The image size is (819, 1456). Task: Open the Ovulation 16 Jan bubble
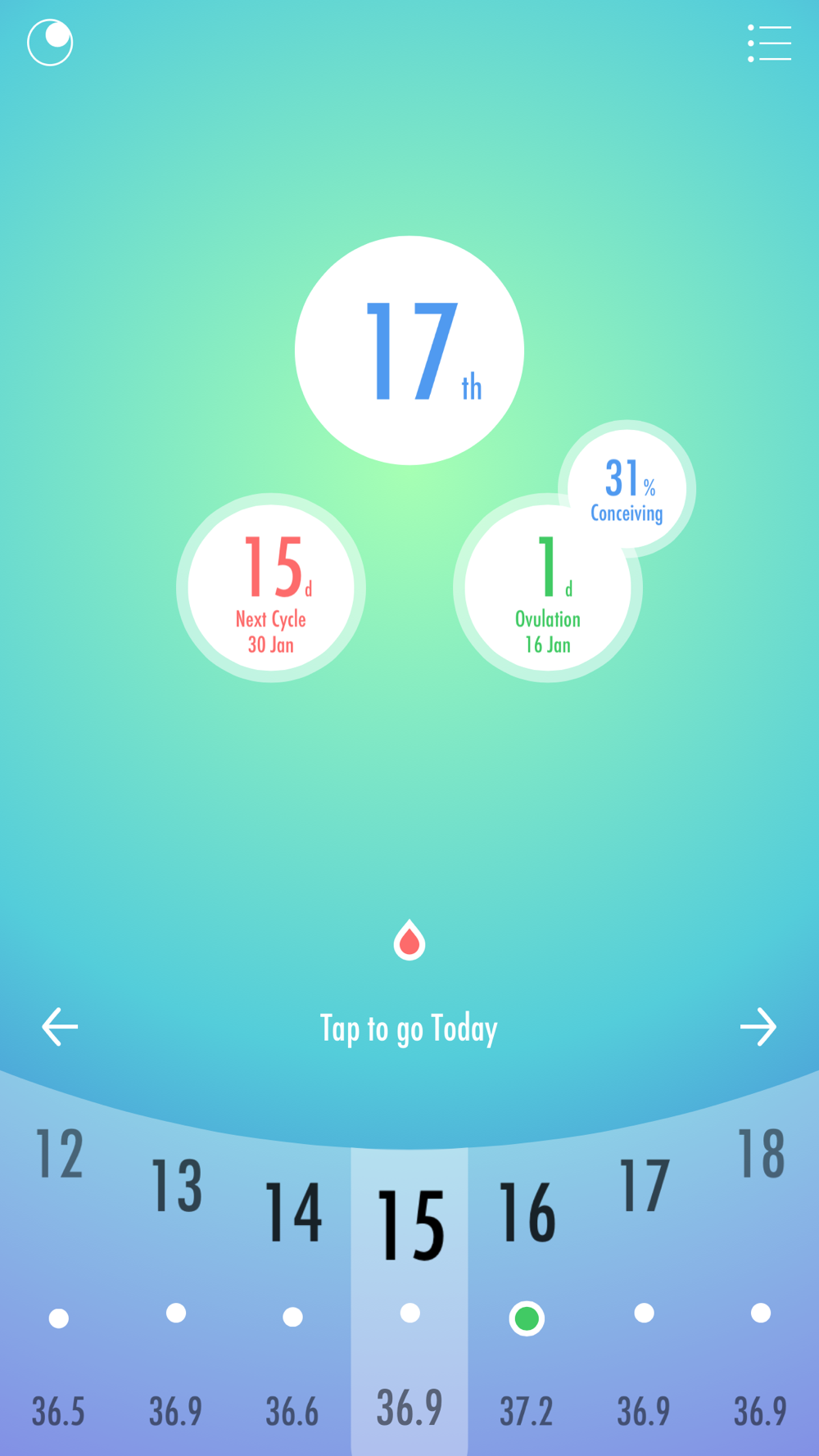548,588
